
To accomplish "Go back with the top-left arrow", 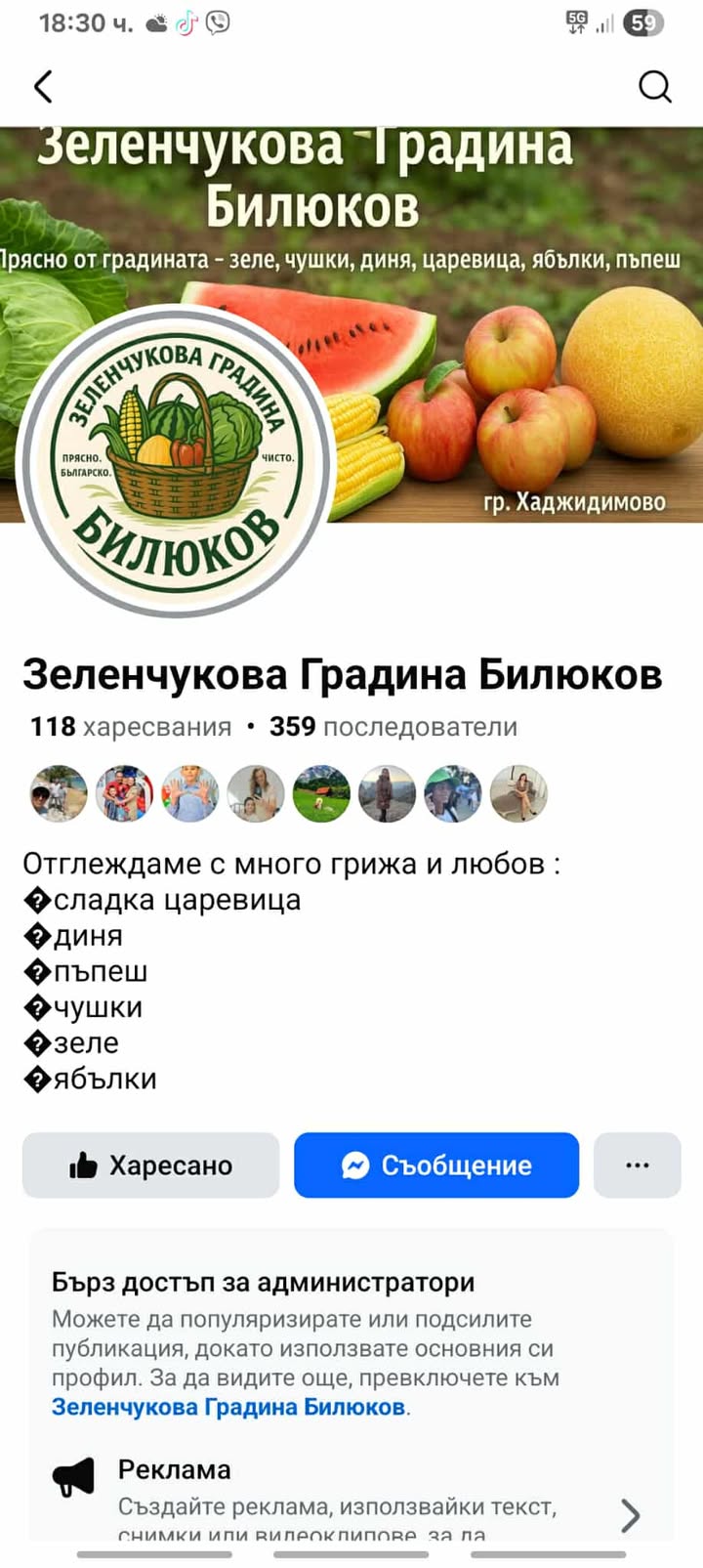I will tap(43, 87).
